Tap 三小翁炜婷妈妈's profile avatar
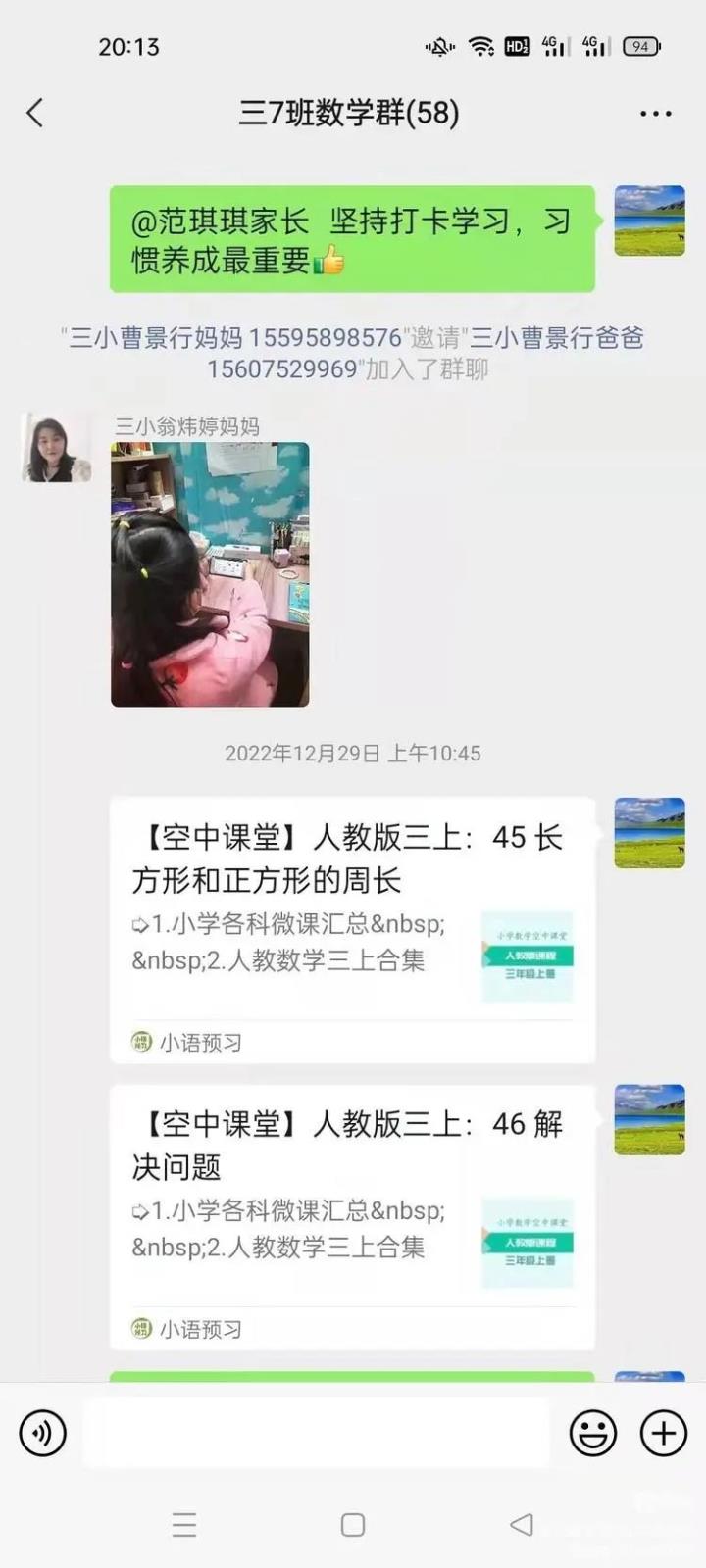706x1568 pixels. (57, 448)
